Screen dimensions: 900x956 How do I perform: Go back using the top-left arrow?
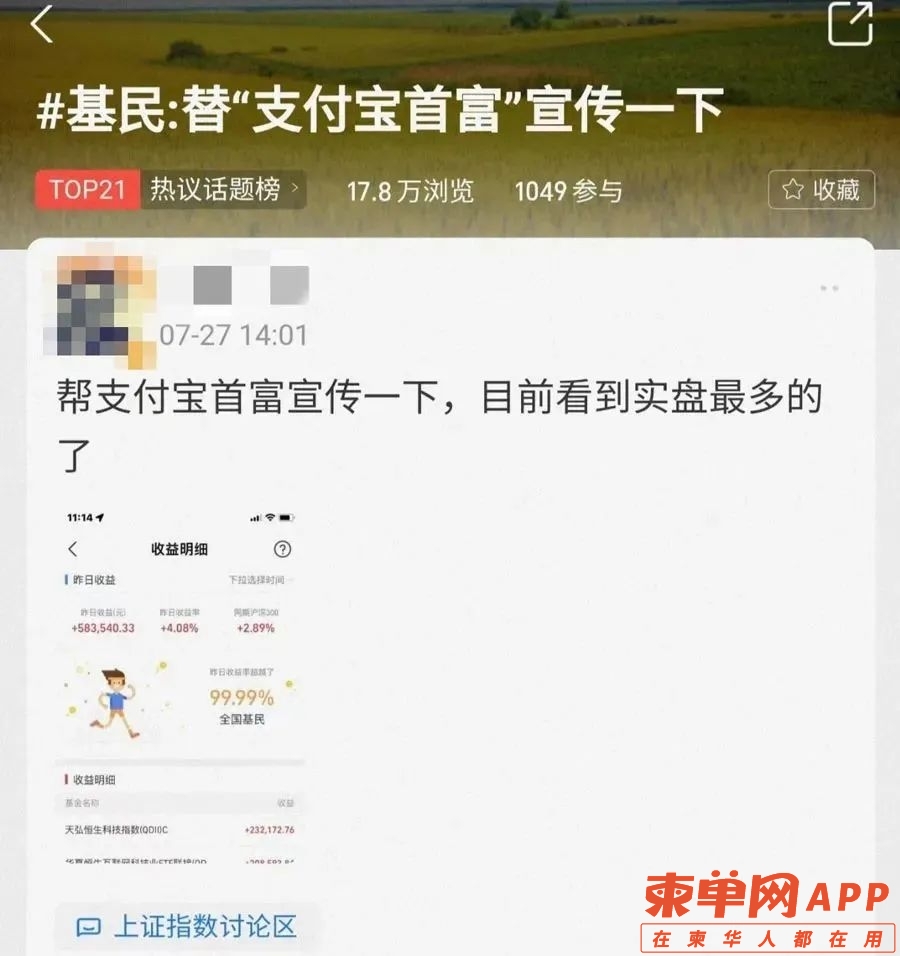coord(42,24)
